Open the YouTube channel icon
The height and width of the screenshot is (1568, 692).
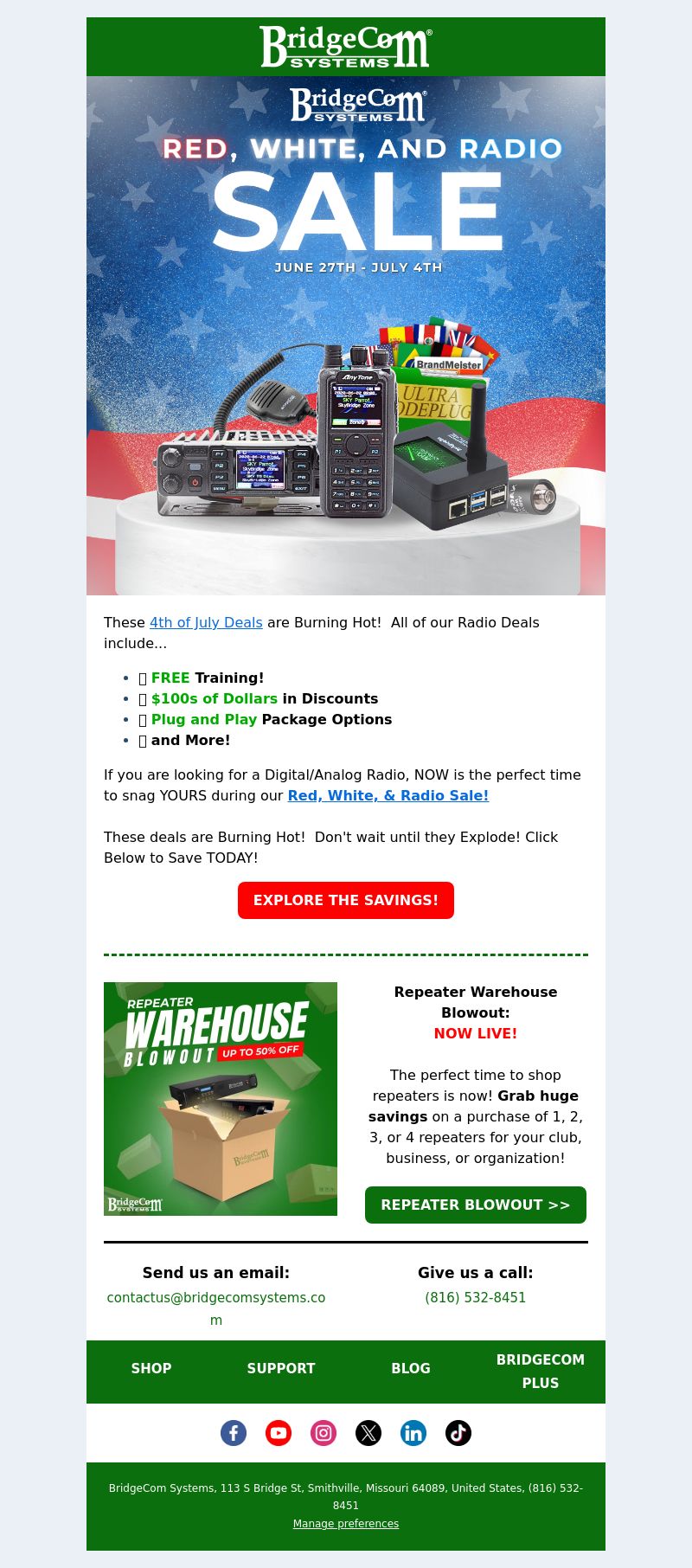(279, 1433)
